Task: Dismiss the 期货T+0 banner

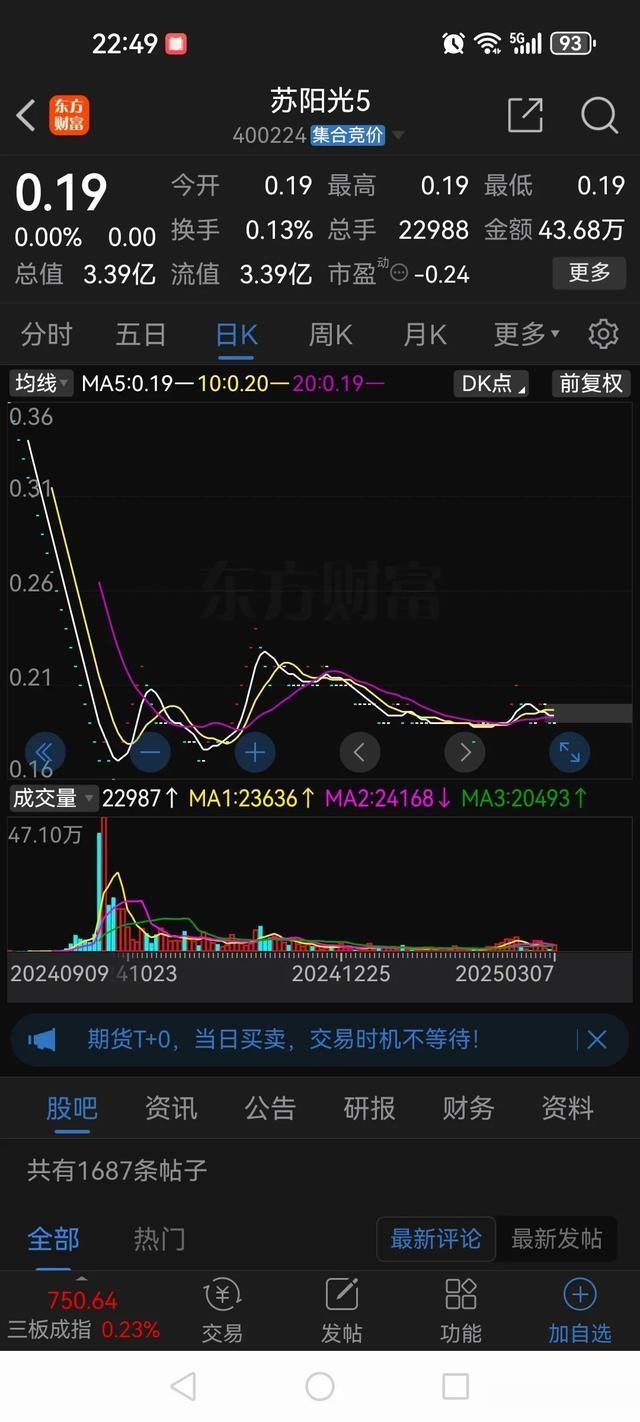Action: pos(597,1040)
